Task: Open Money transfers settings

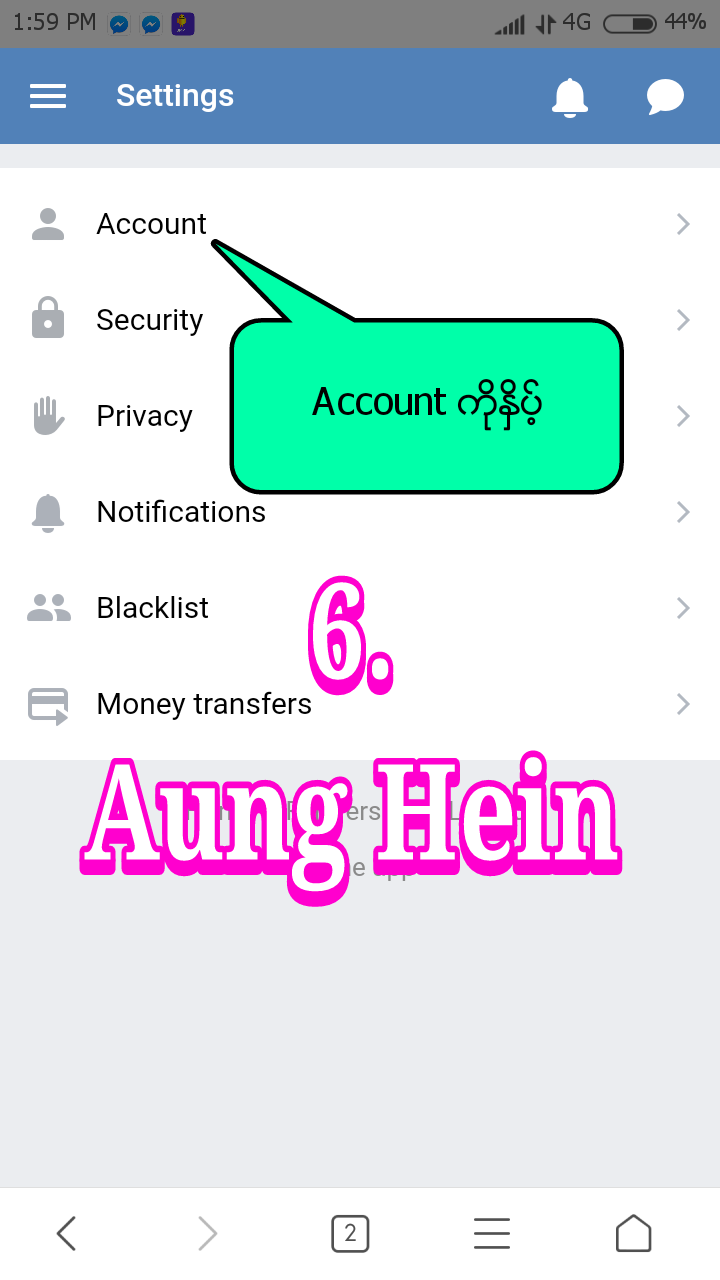Action: coord(204,704)
